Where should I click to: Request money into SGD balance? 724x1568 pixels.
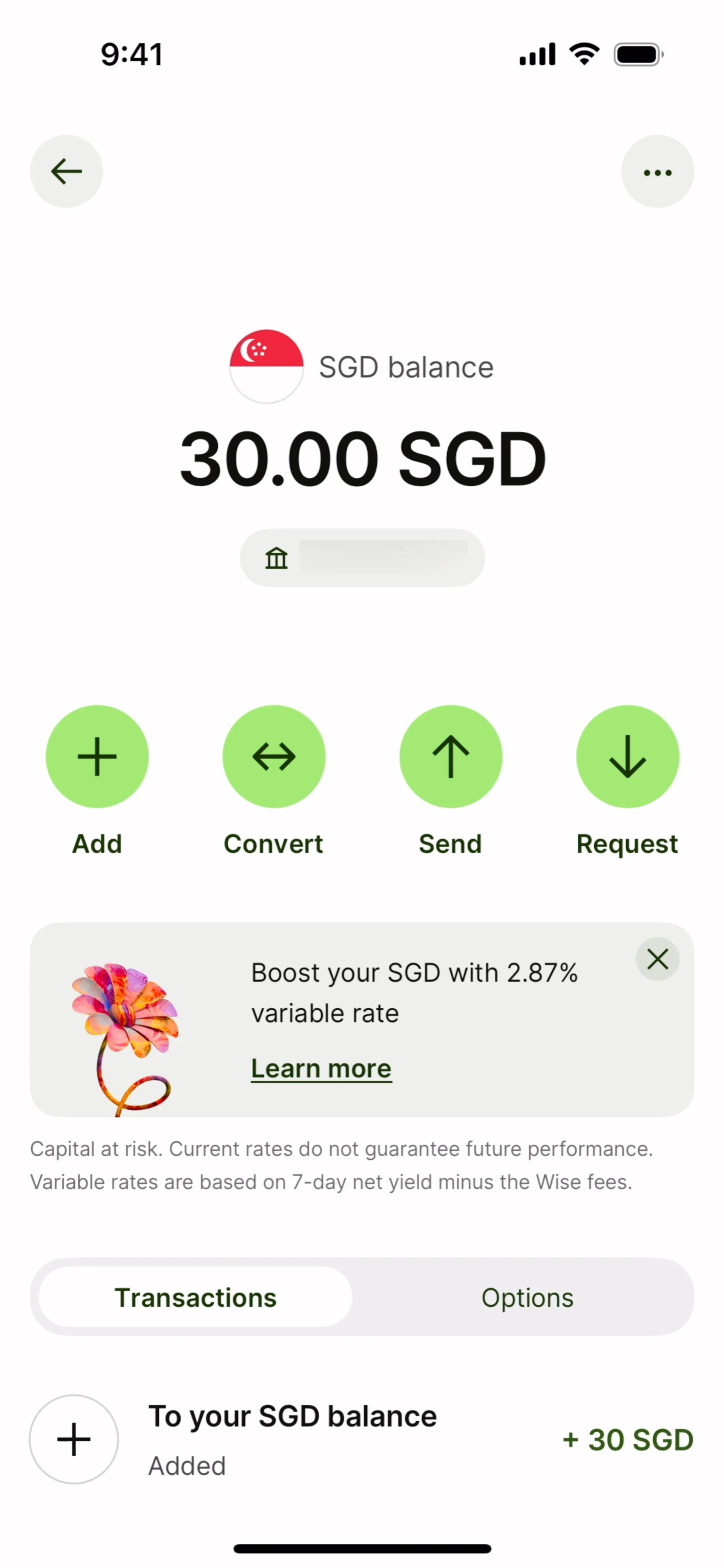click(627, 757)
